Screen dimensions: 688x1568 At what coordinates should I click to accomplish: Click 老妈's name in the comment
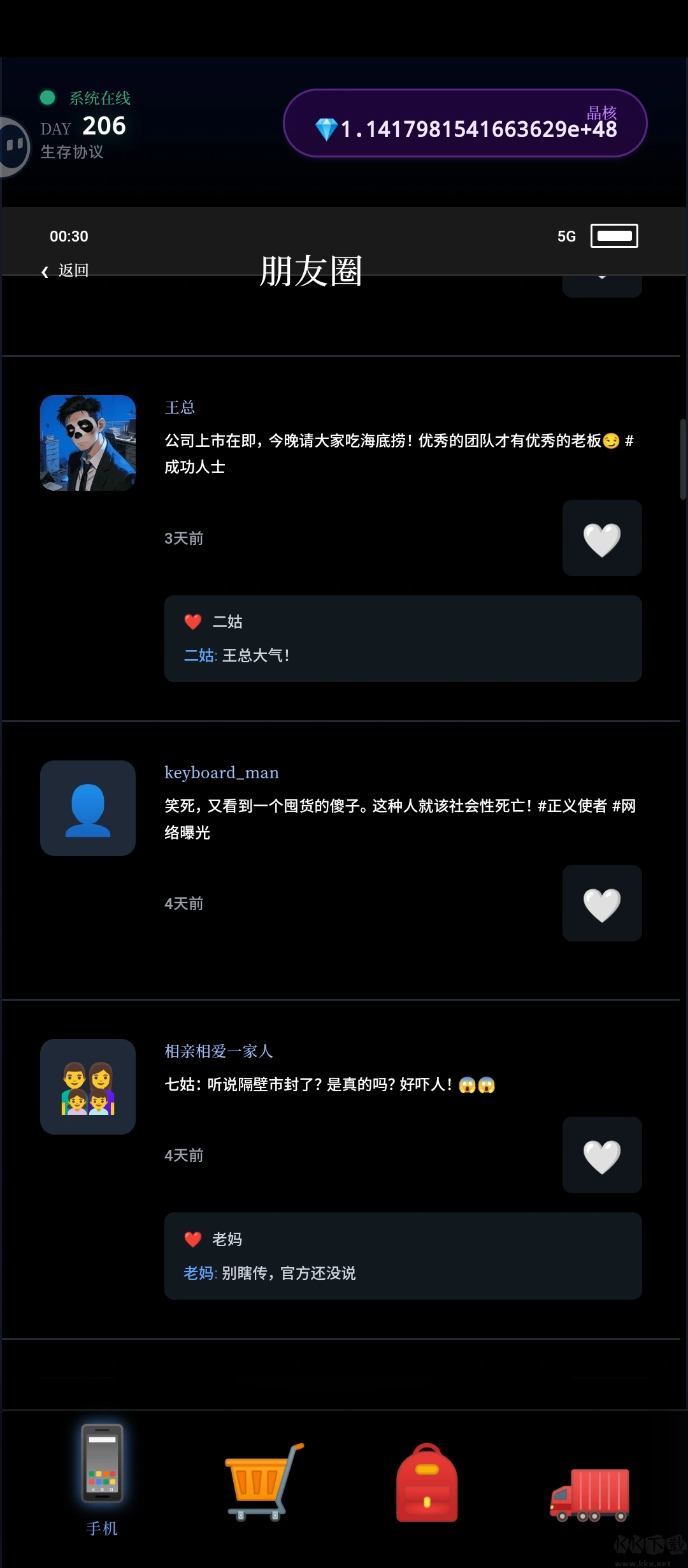click(198, 1273)
